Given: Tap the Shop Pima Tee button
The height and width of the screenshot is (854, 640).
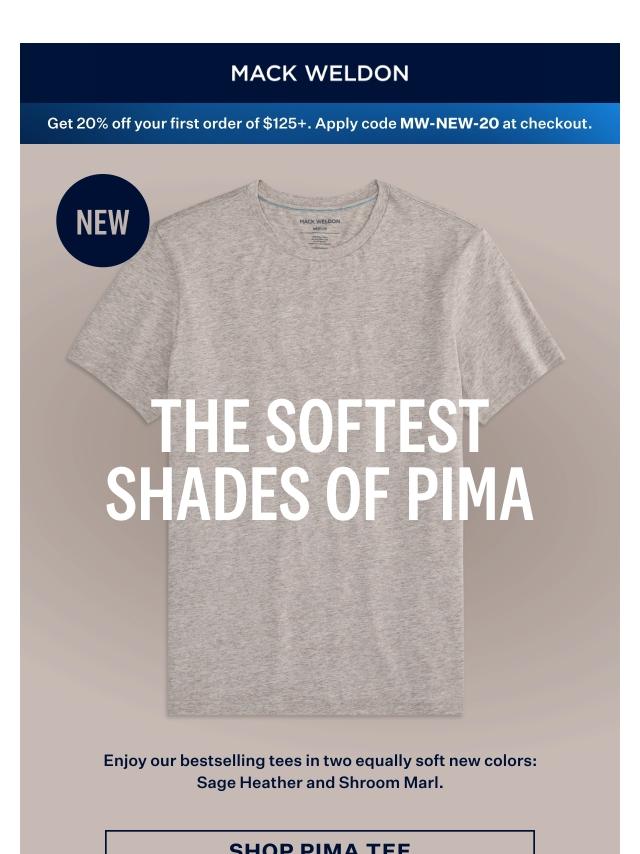Looking at the screenshot, I should point(319,843).
